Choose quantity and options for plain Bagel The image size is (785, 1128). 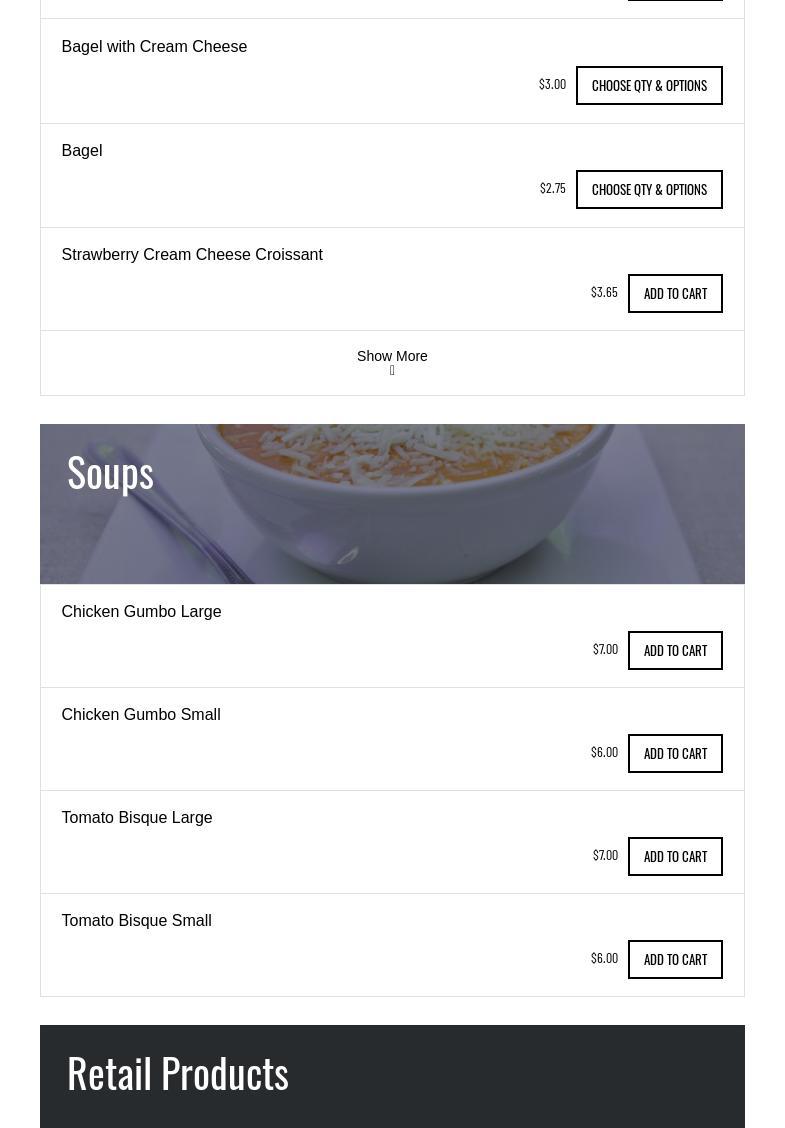click(x=649, y=189)
